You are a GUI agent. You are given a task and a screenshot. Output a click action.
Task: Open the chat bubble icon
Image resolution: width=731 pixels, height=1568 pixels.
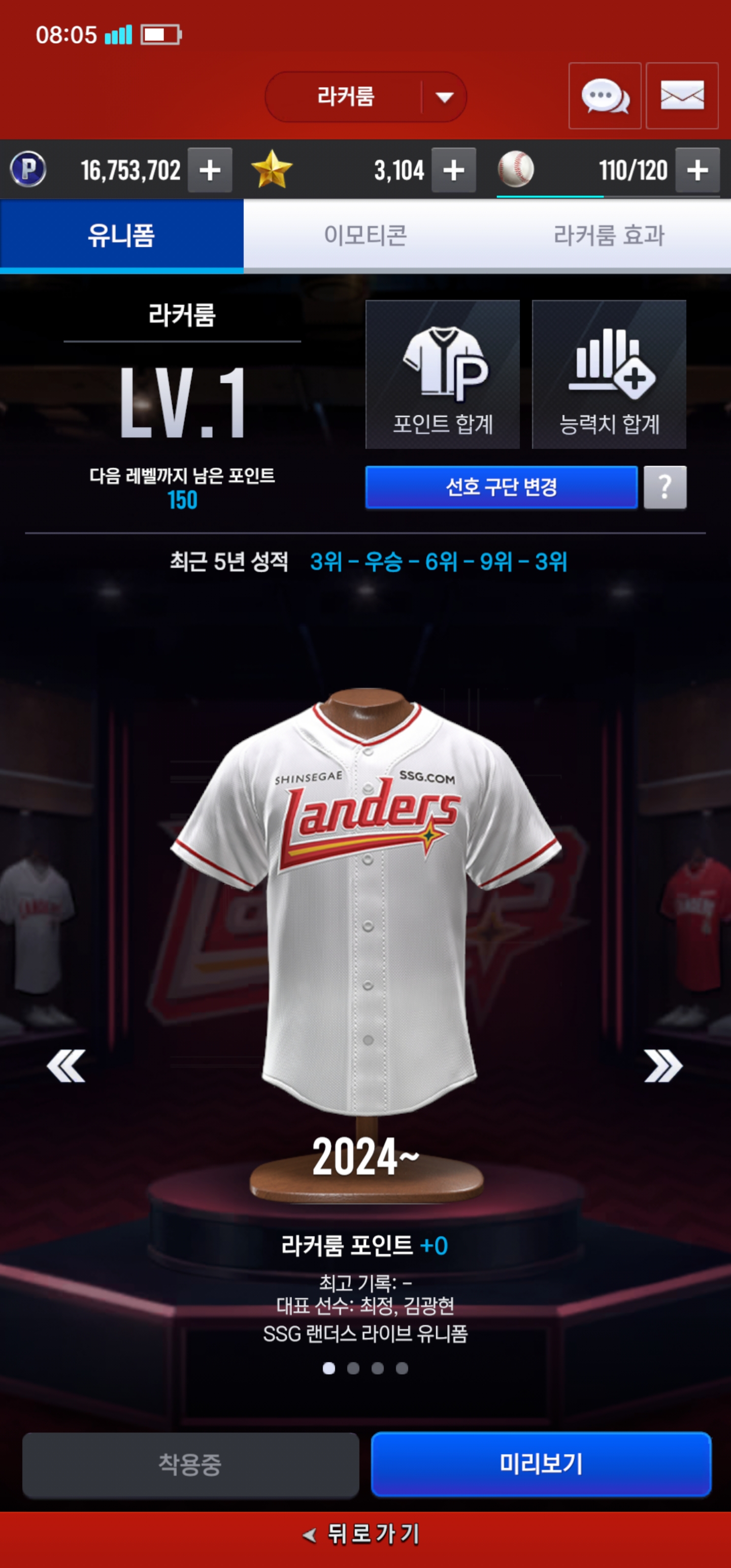(605, 95)
